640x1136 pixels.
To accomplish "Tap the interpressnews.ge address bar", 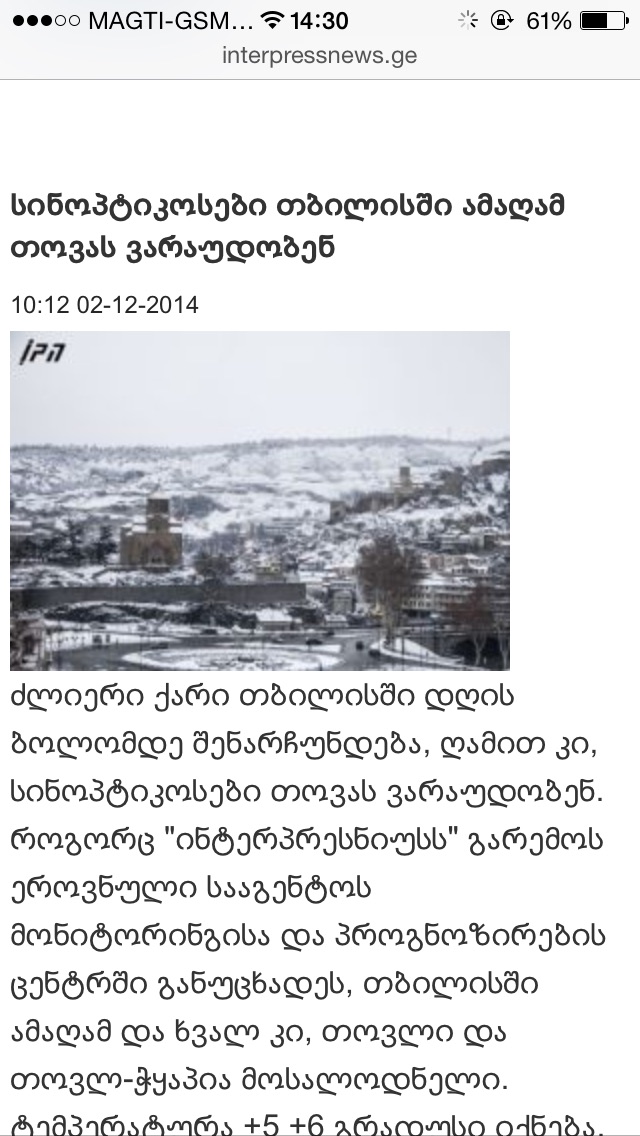I will [x=320, y=56].
